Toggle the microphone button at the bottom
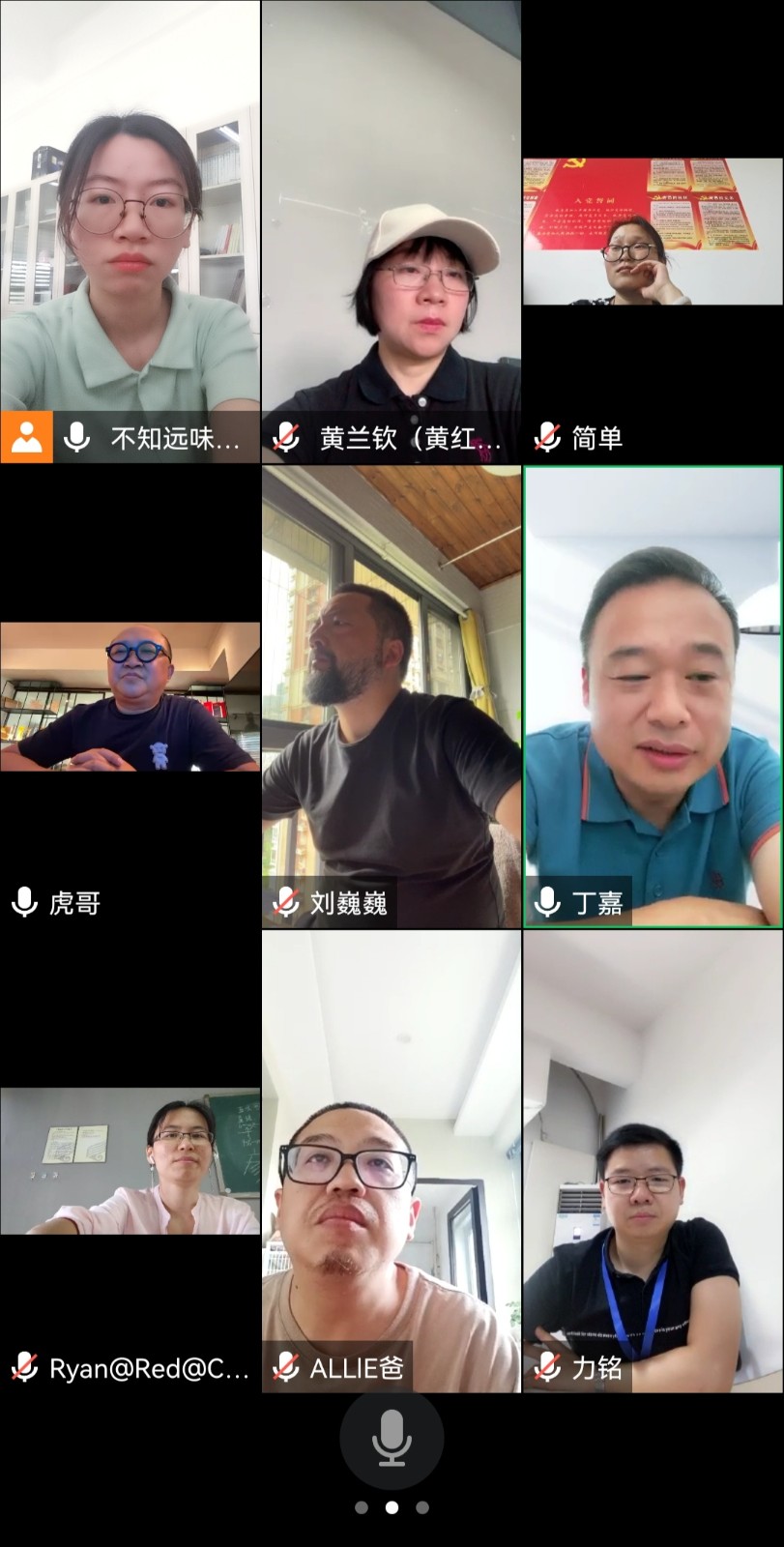 click(x=392, y=1438)
